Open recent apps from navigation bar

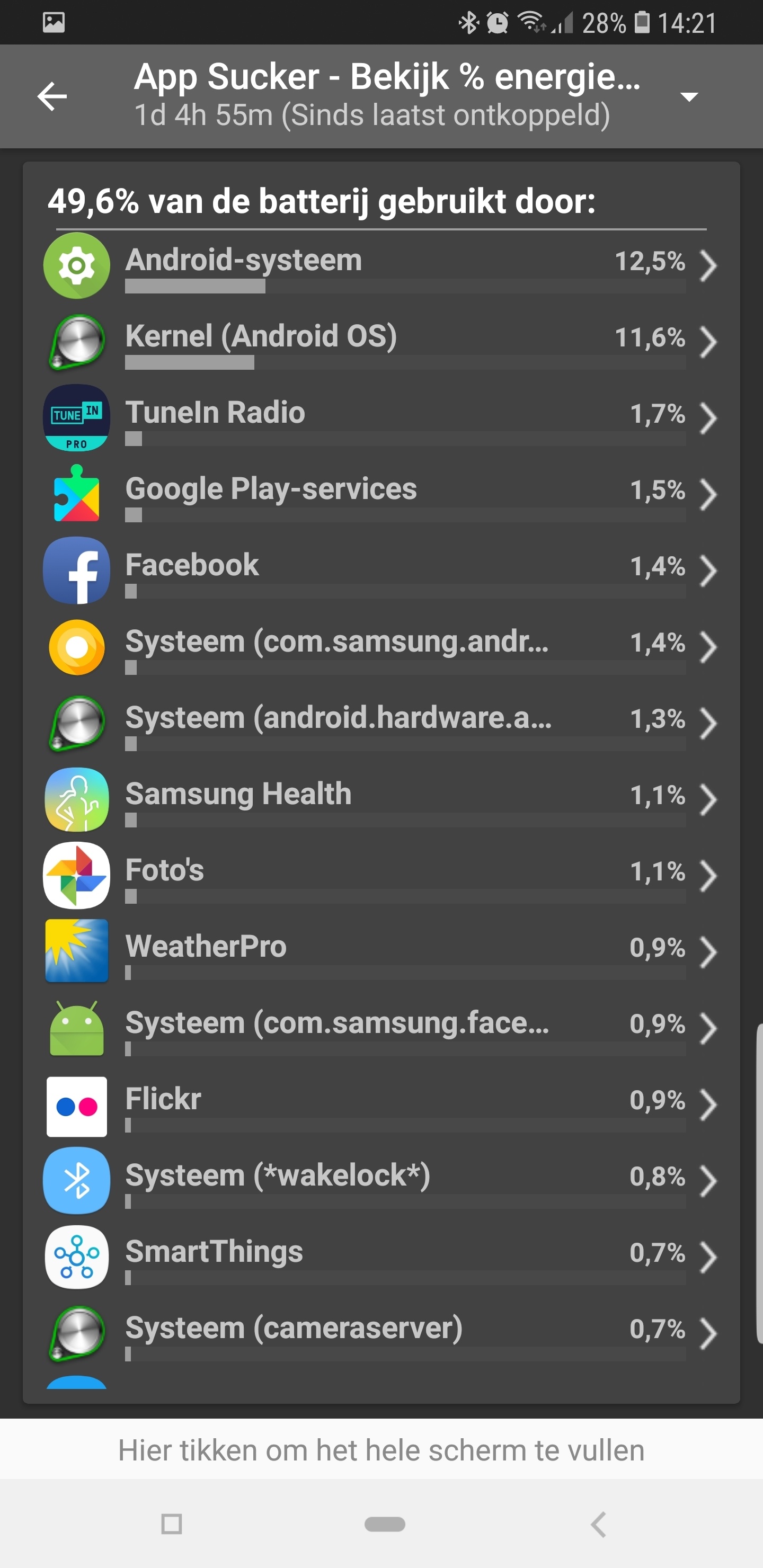coord(172,1524)
